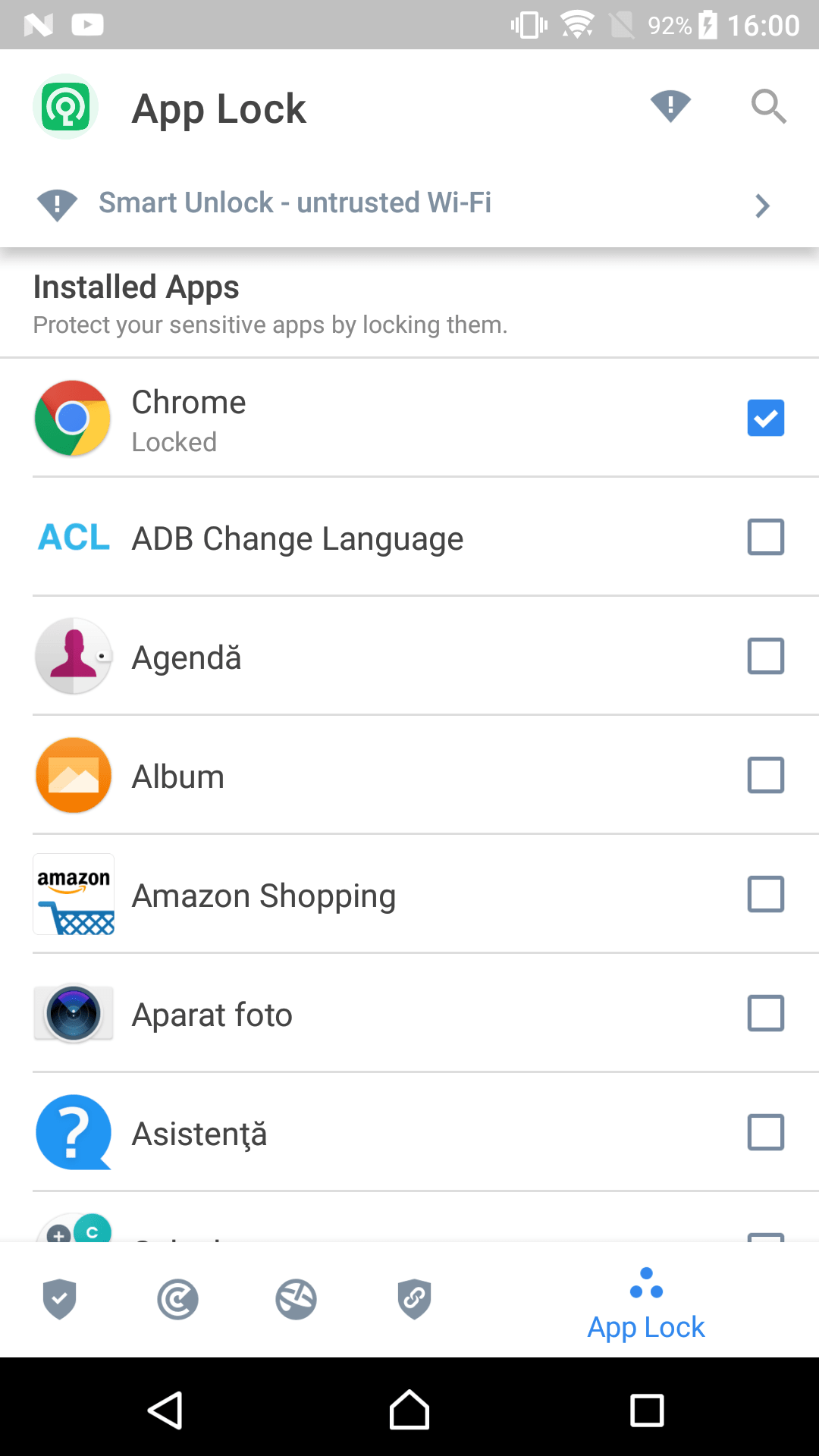The width and height of the screenshot is (819, 1456).
Task: Open Smart Unlock untrusted Wi-Fi row
Action: (409, 203)
